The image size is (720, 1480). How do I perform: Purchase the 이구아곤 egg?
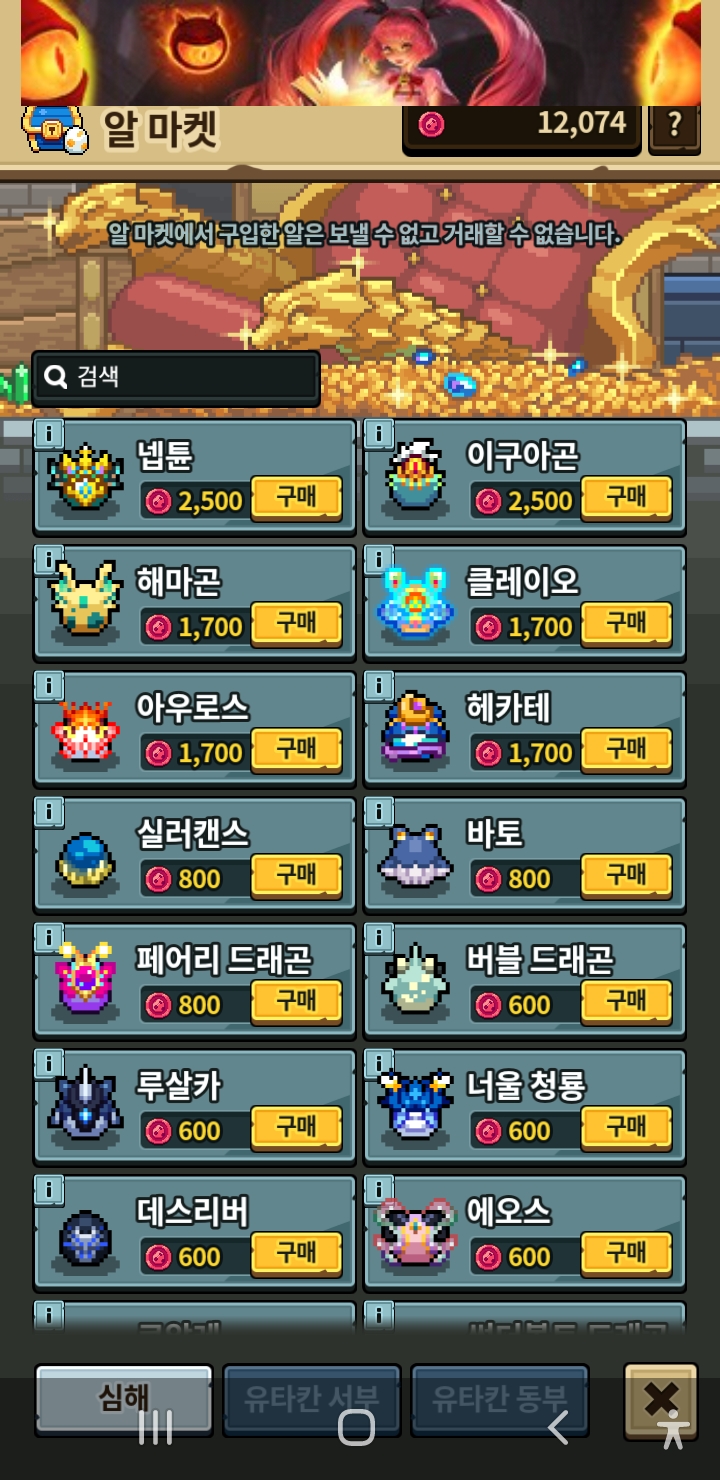coord(626,497)
